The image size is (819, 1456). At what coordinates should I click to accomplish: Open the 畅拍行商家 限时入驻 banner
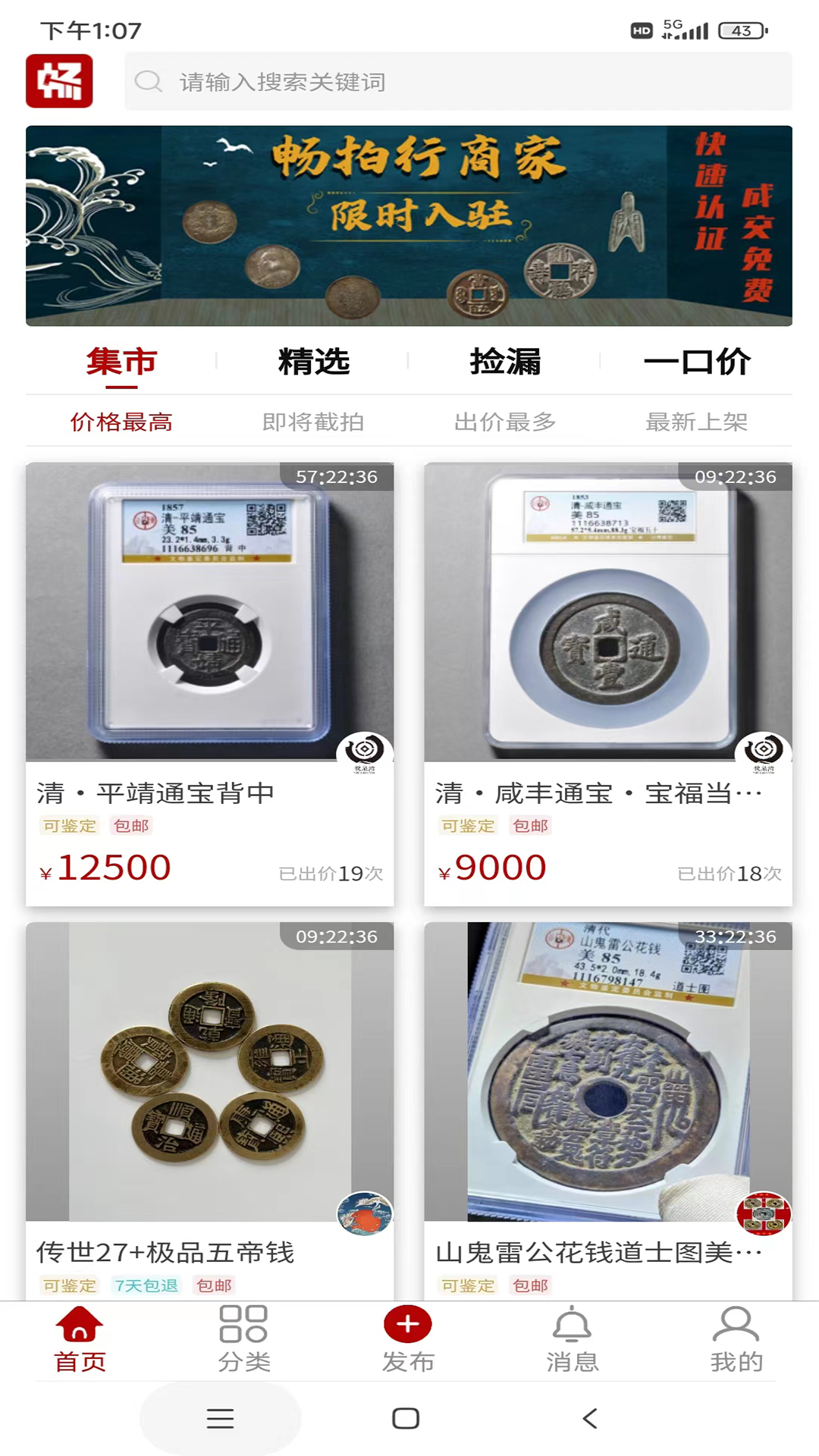pos(409,225)
